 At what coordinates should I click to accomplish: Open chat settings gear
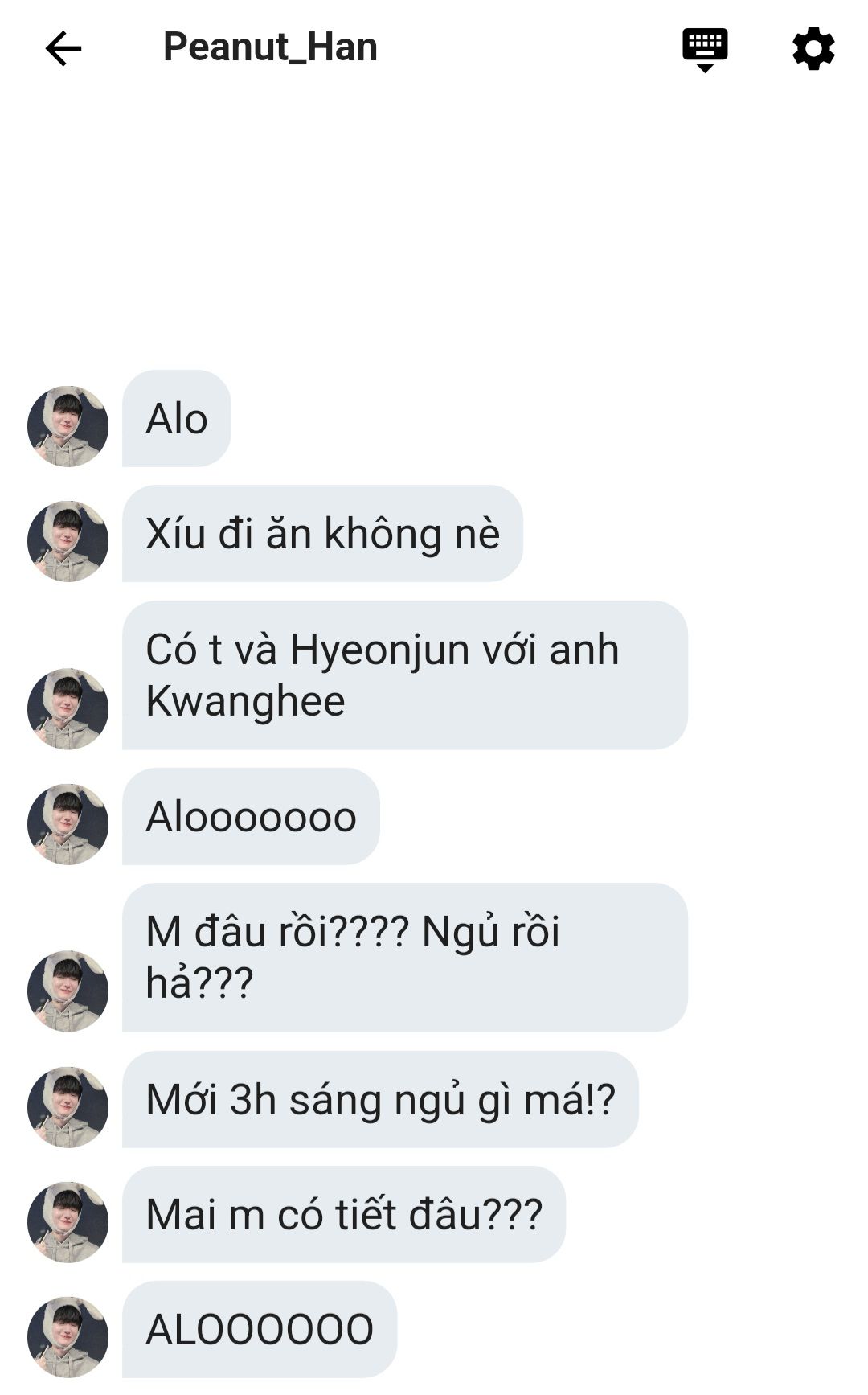tap(813, 48)
